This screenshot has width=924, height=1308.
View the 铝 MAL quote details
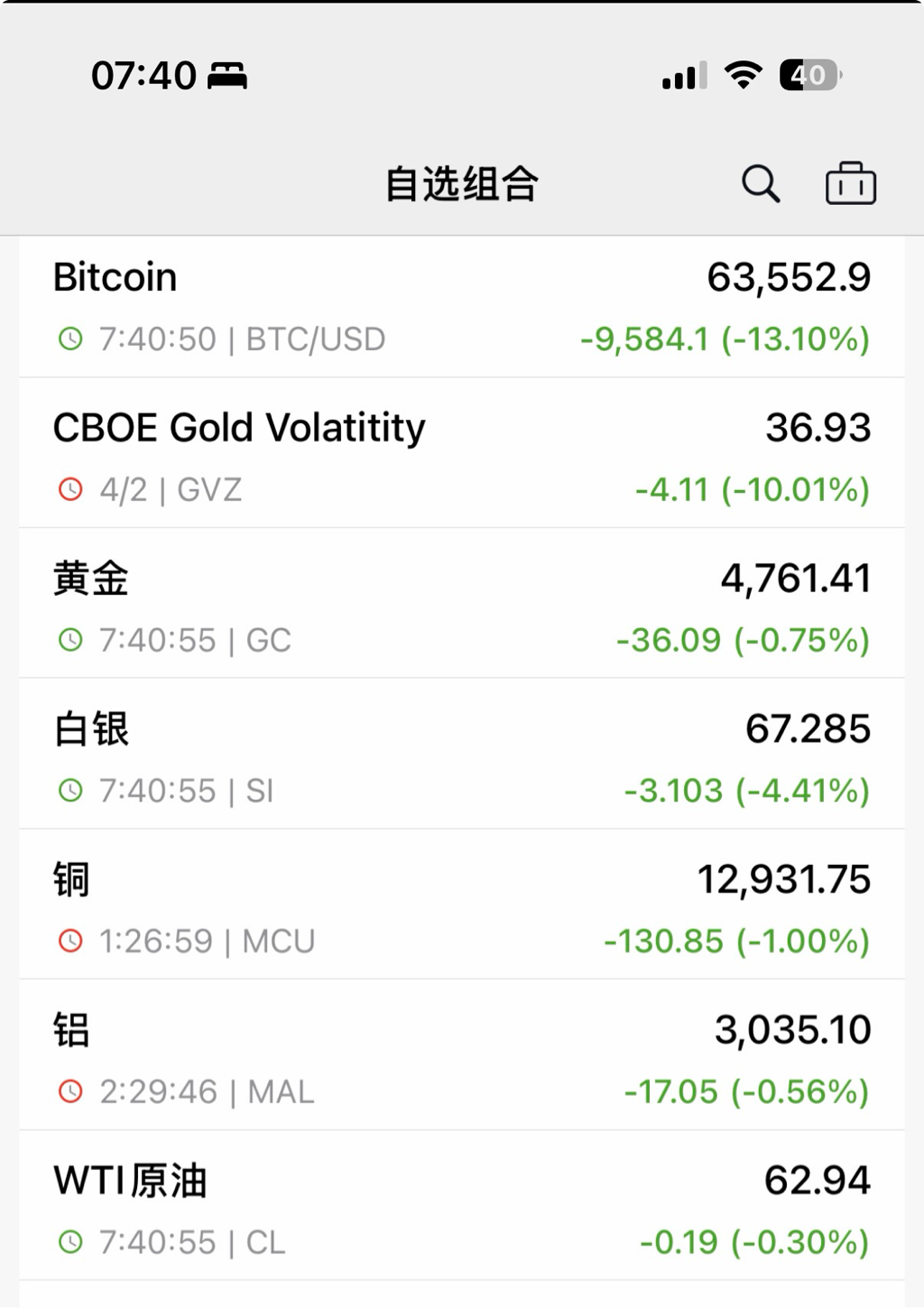(461, 1059)
